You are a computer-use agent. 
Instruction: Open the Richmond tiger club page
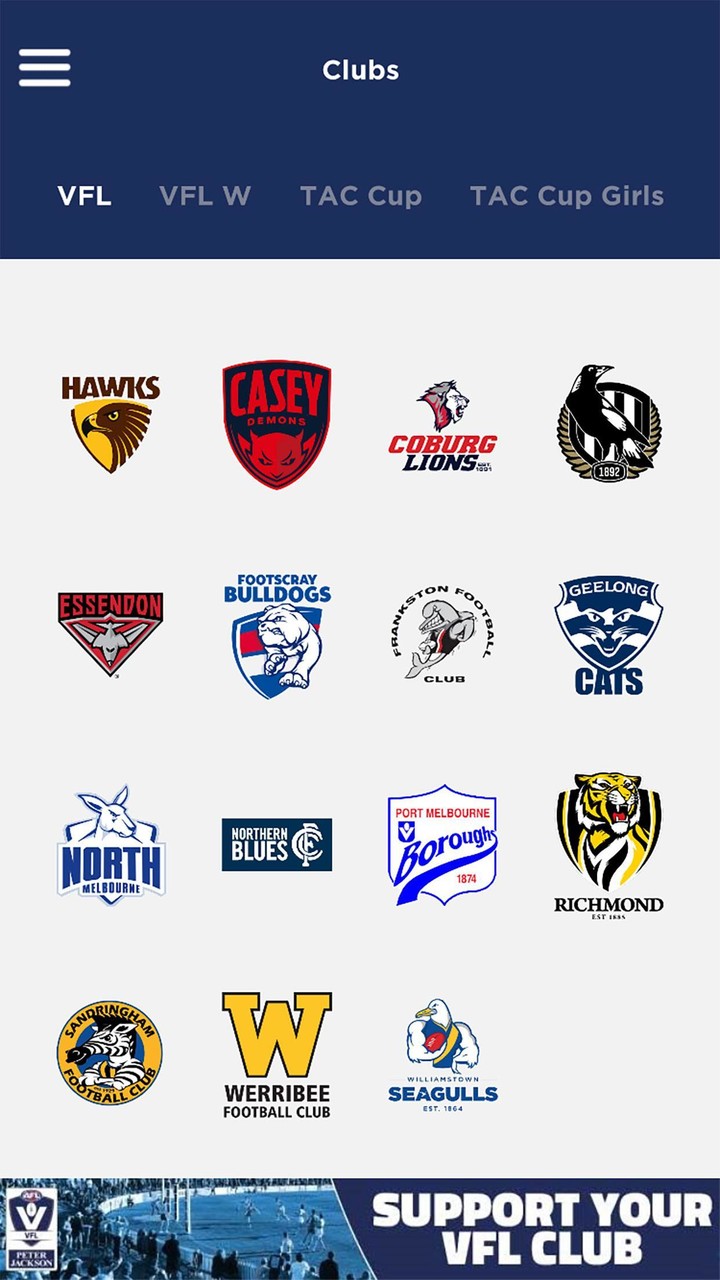pyautogui.click(x=608, y=845)
